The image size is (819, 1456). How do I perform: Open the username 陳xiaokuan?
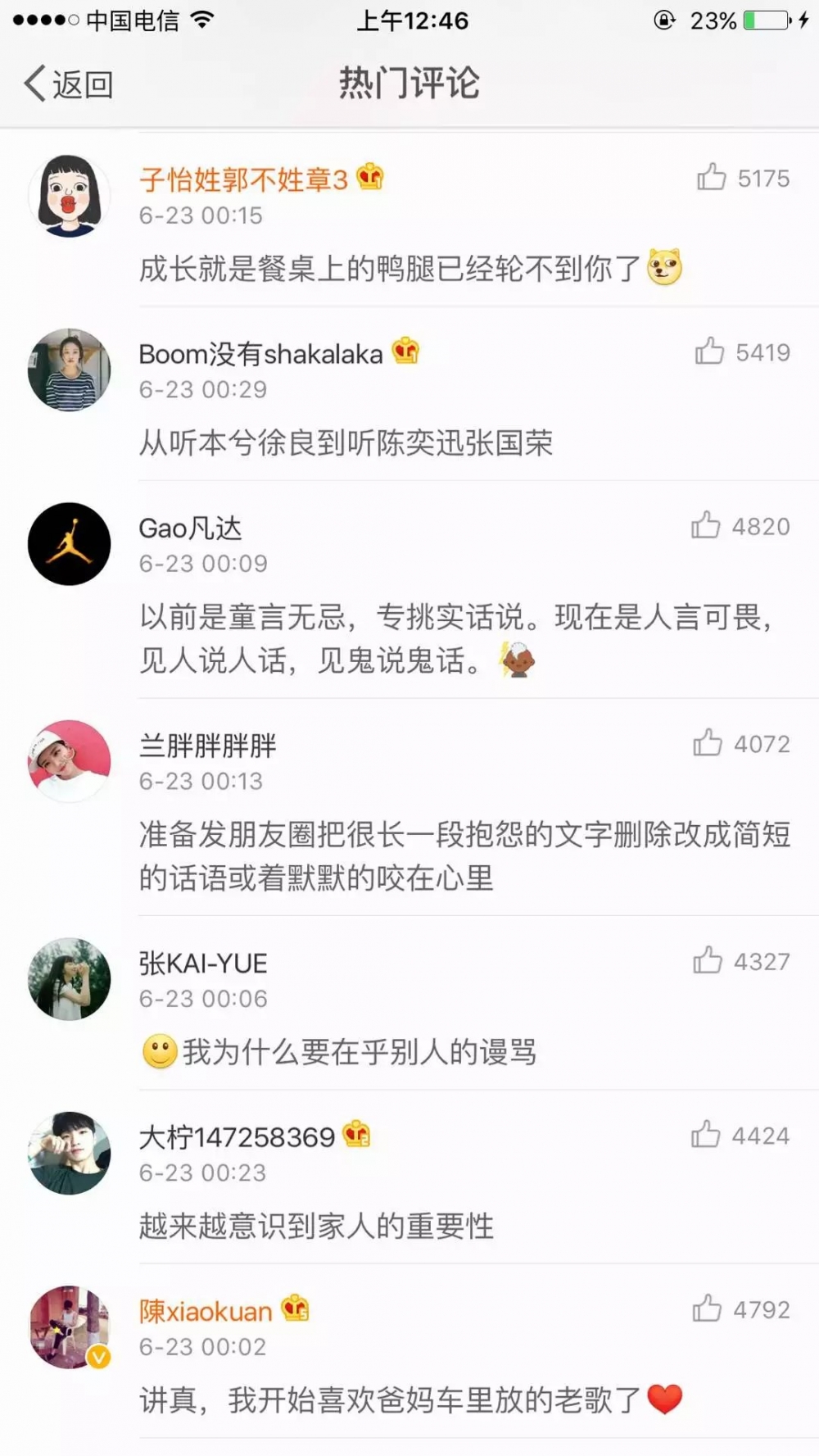coord(206,1312)
